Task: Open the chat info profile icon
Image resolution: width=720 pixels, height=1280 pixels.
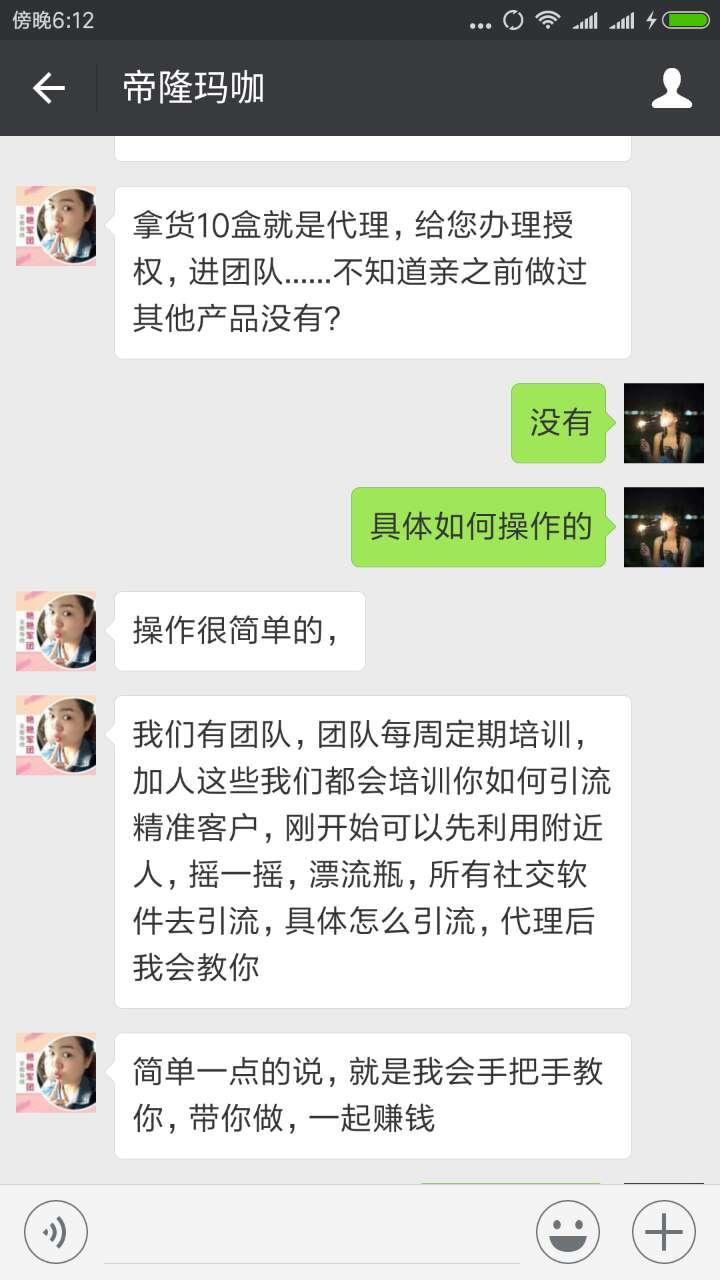Action: (671, 89)
